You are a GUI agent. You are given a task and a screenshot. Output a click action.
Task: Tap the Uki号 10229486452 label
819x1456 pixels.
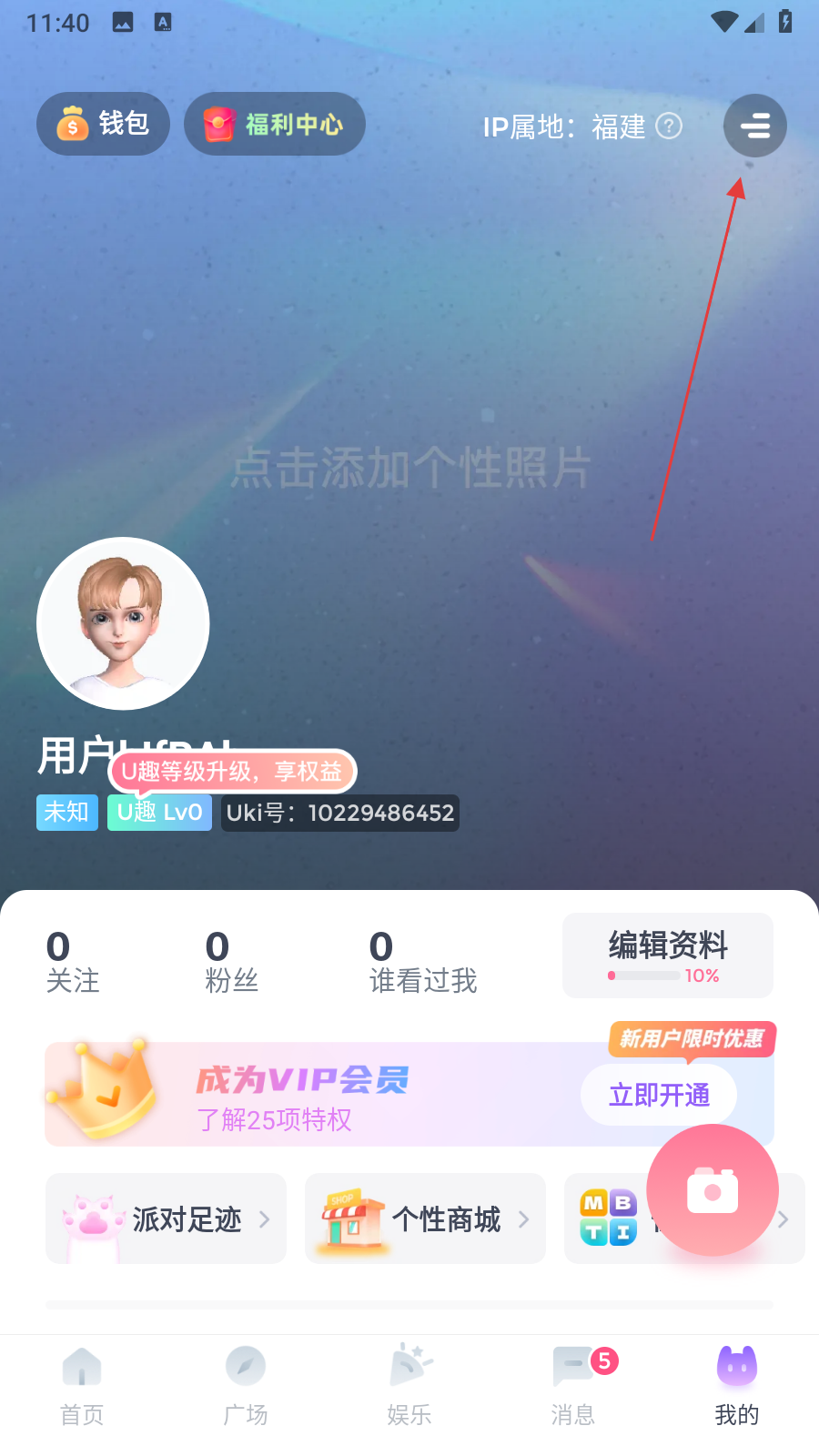tap(339, 813)
